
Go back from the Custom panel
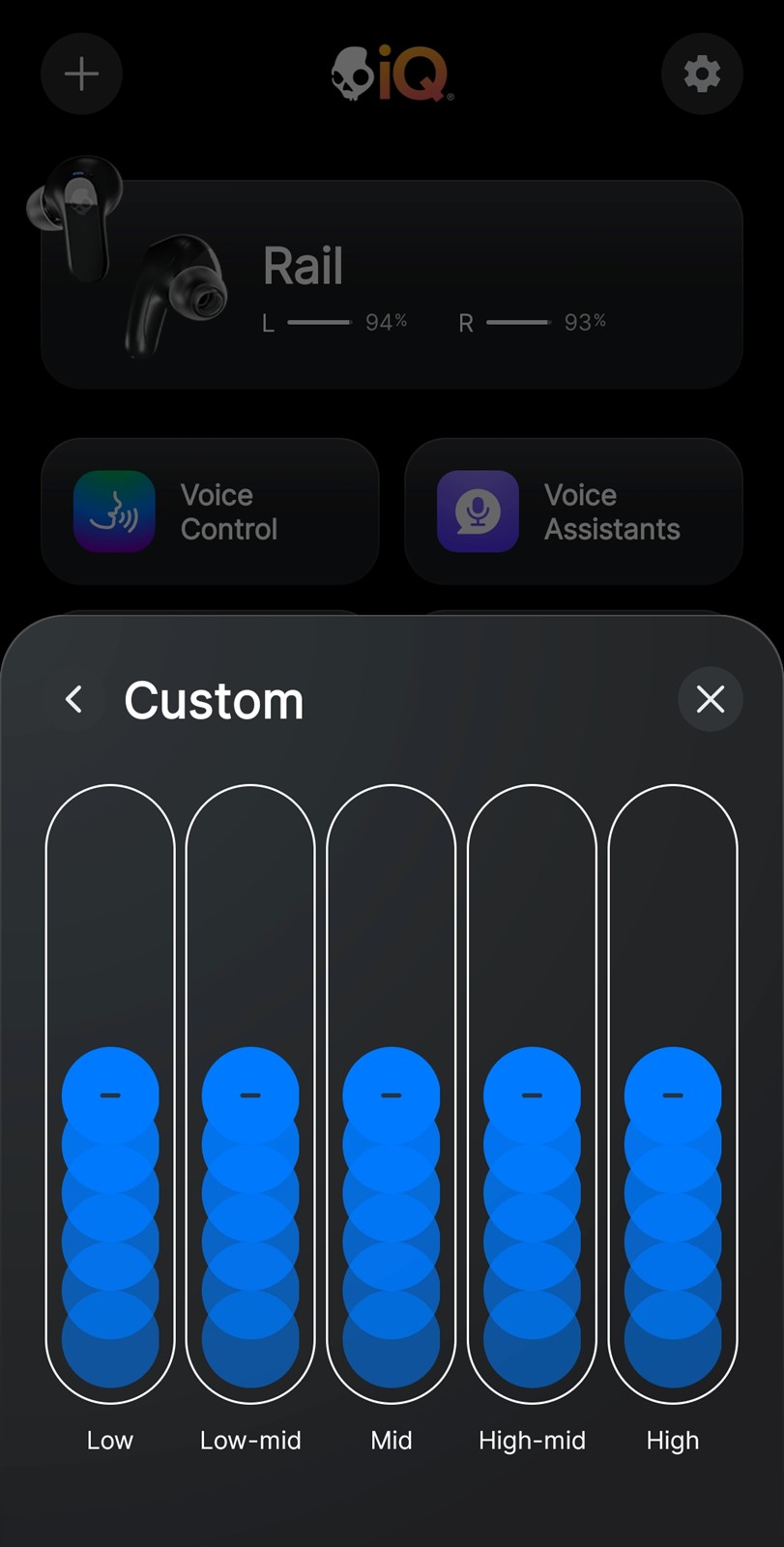pyautogui.click(x=73, y=699)
